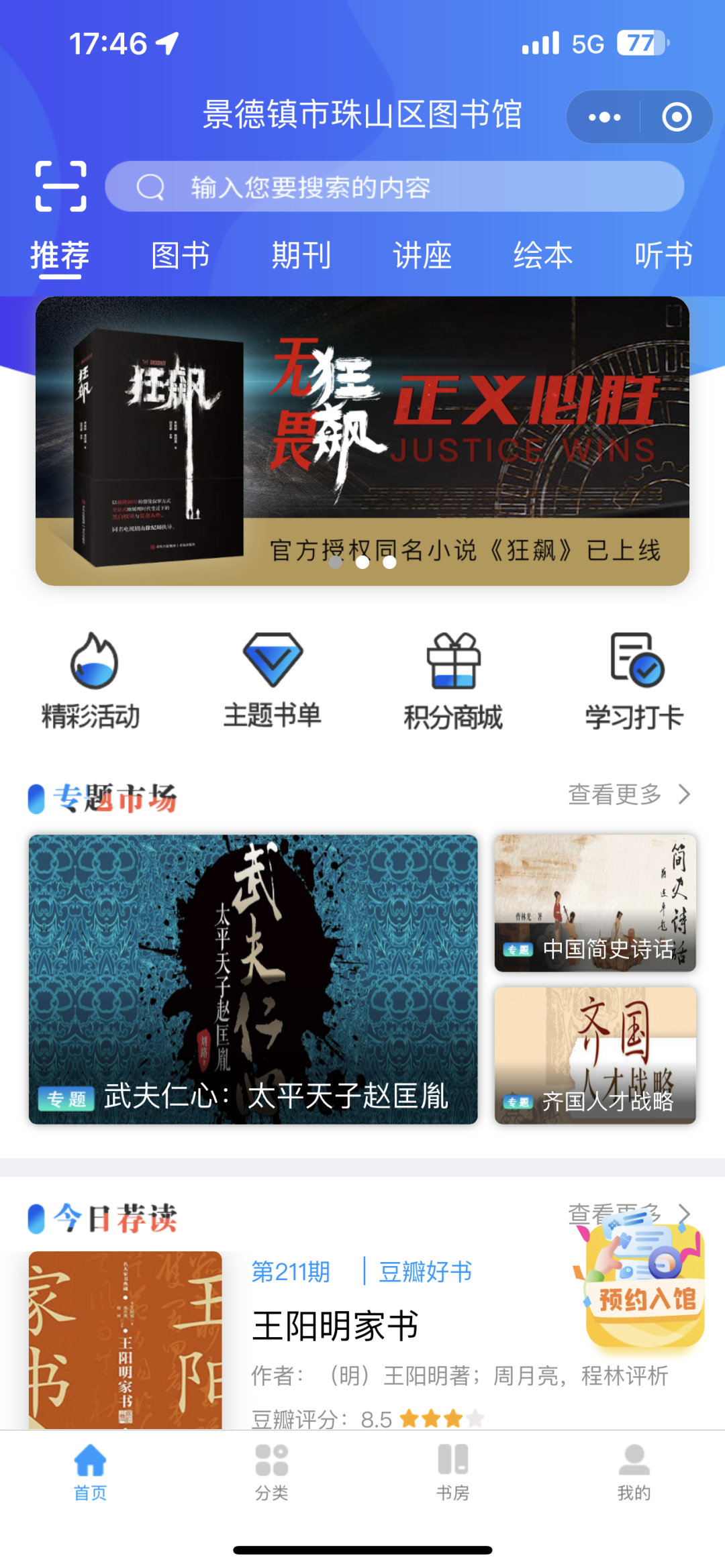Switch to the 书房 tab
This screenshot has width=725, height=1568.
click(453, 1472)
